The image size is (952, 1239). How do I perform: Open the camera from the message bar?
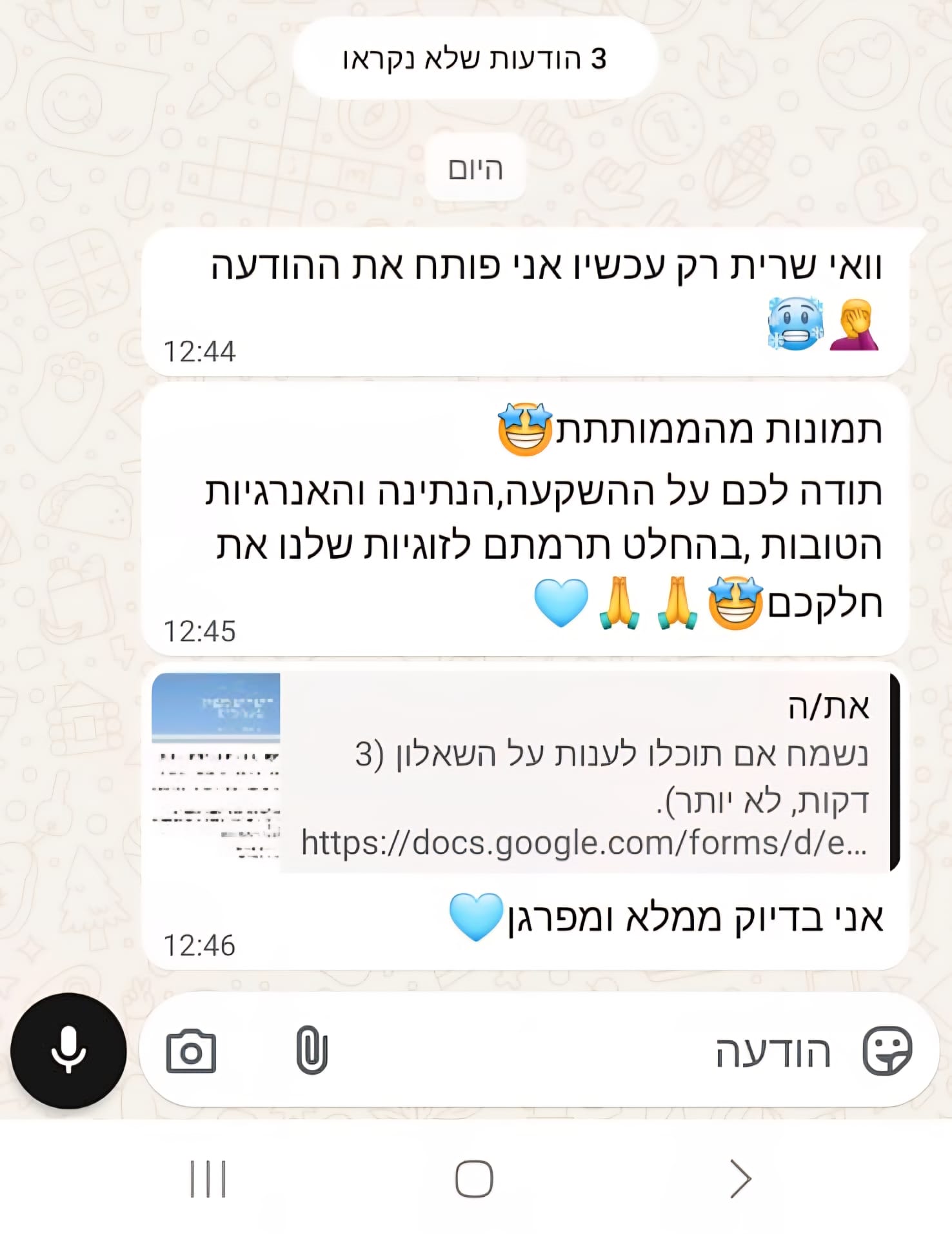point(191,1052)
